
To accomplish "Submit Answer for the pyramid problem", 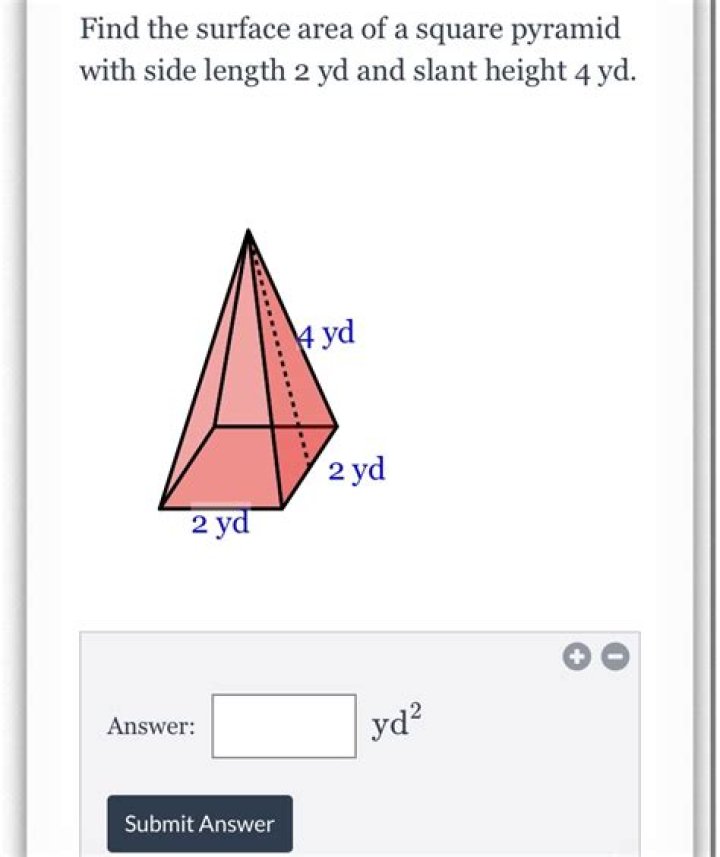I will [x=199, y=824].
